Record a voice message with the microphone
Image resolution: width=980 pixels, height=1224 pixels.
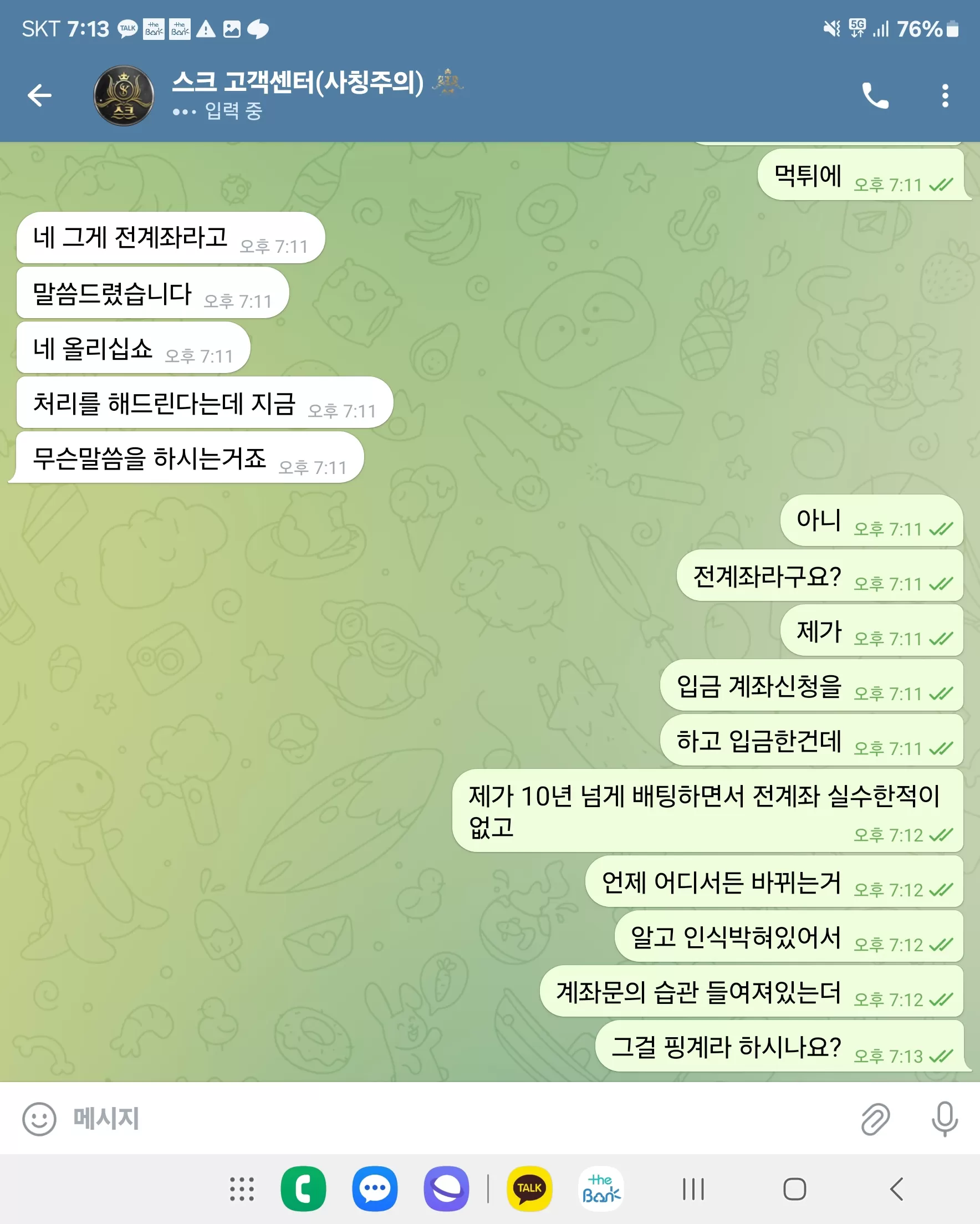(x=945, y=1119)
